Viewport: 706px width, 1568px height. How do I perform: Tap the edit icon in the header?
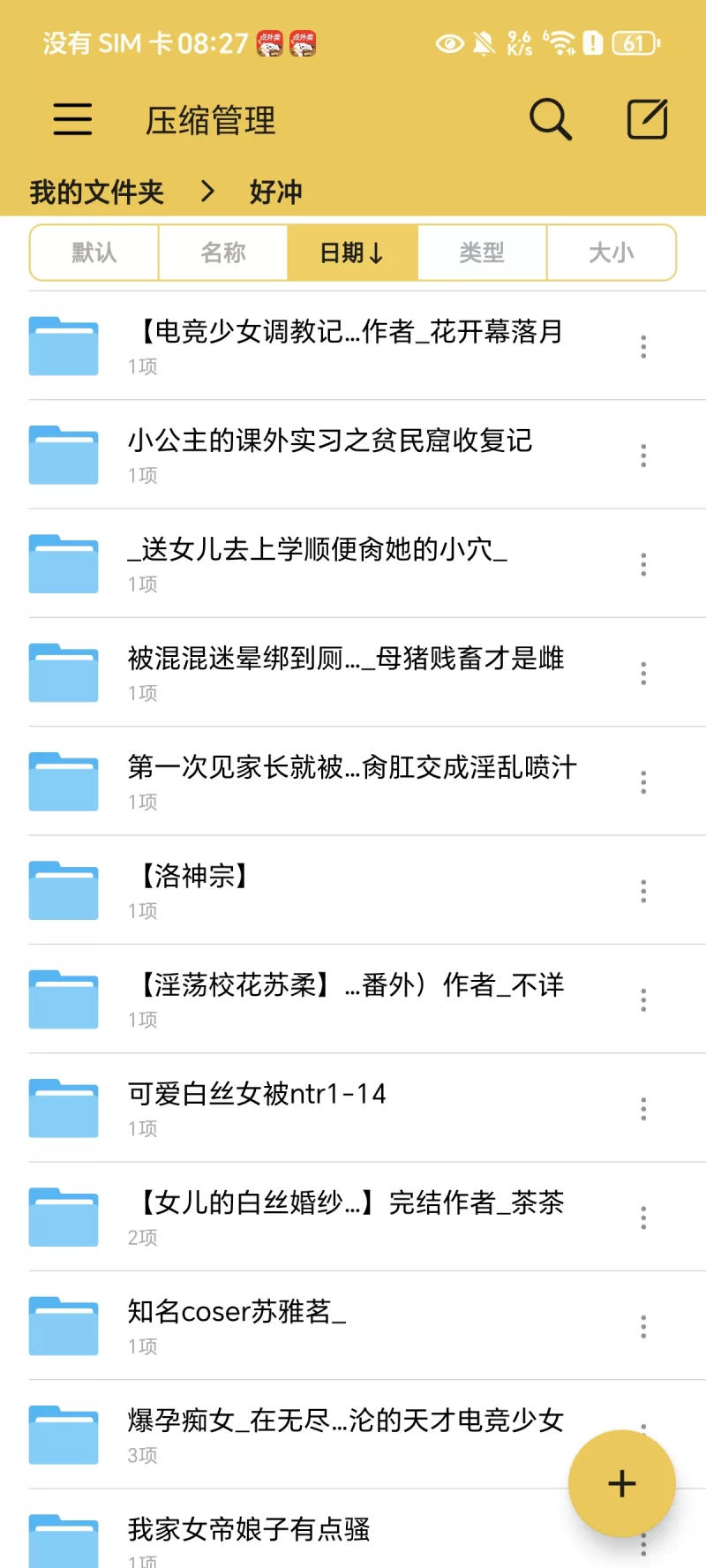647,119
